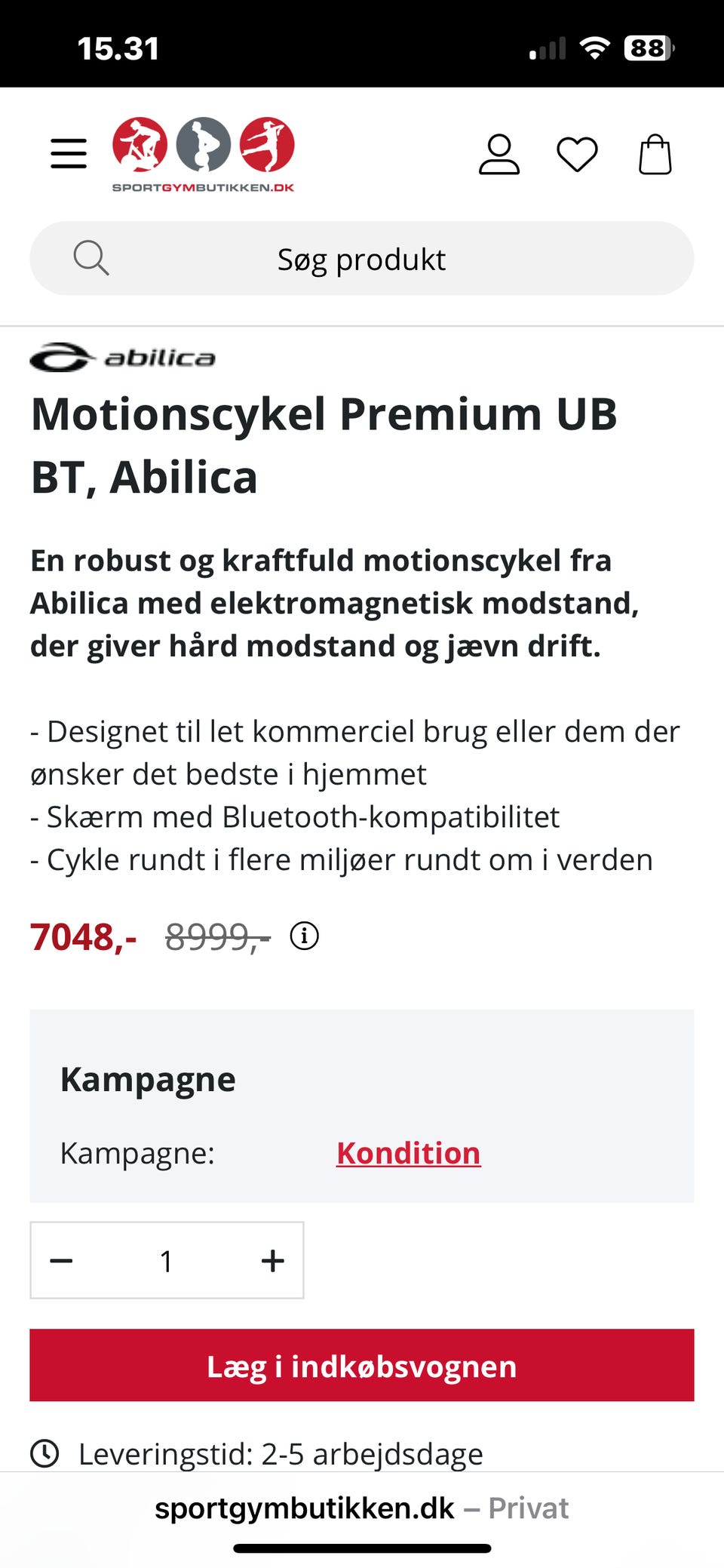
Task: Tap the Privat browsing label
Action: pos(529,1507)
